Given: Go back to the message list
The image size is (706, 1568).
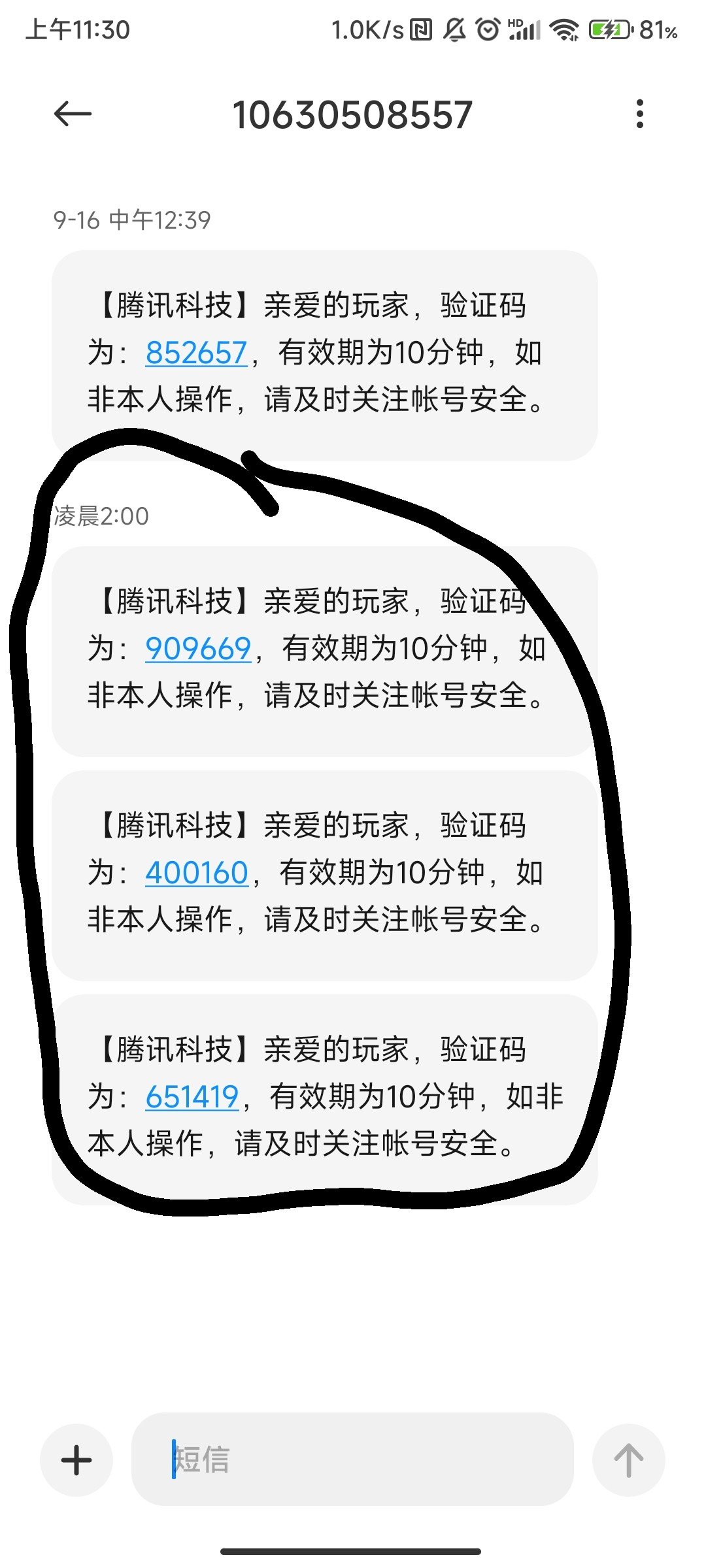Looking at the screenshot, I should [x=73, y=114].
